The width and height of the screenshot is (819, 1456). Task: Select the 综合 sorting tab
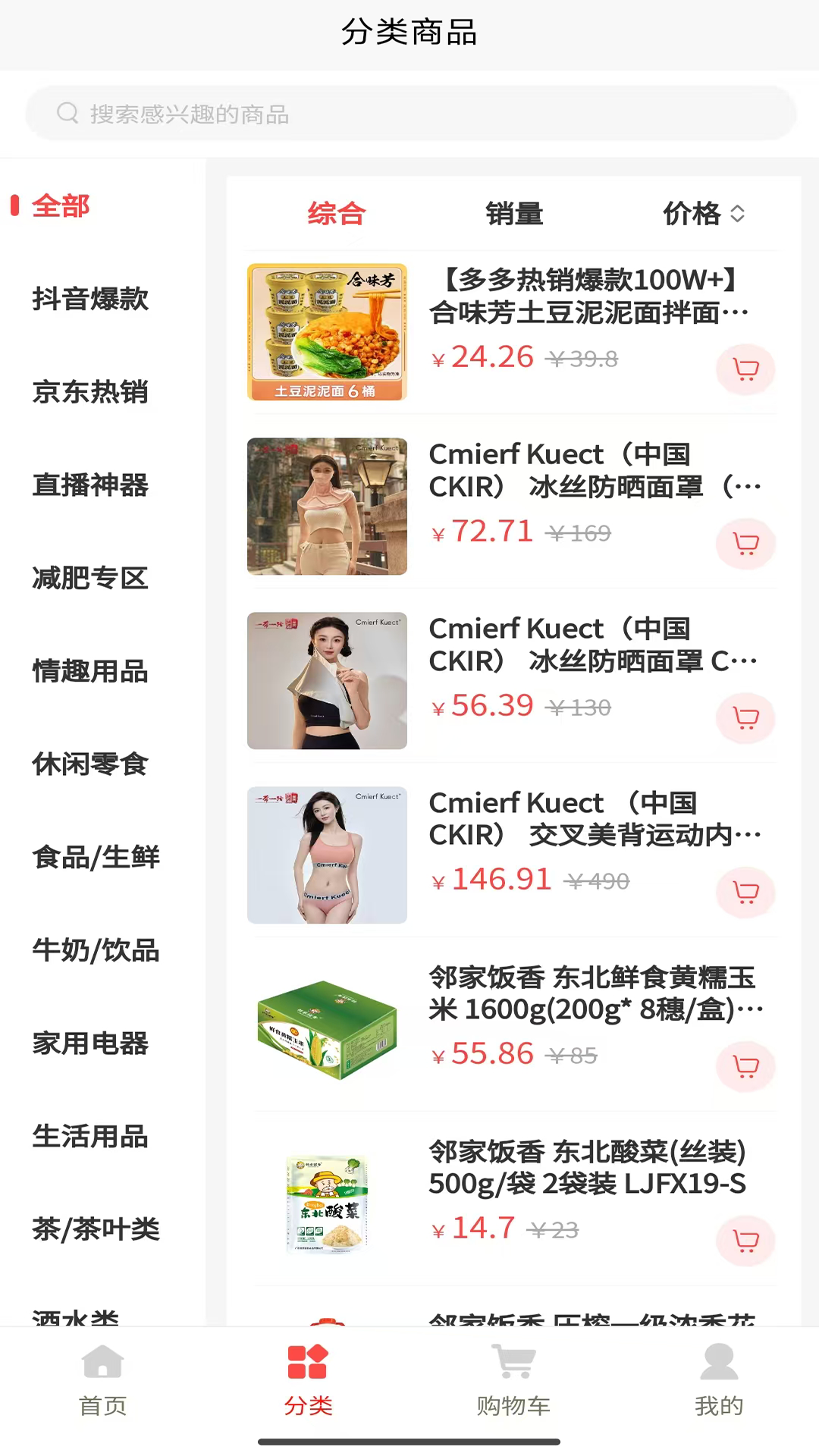[336, 214]
